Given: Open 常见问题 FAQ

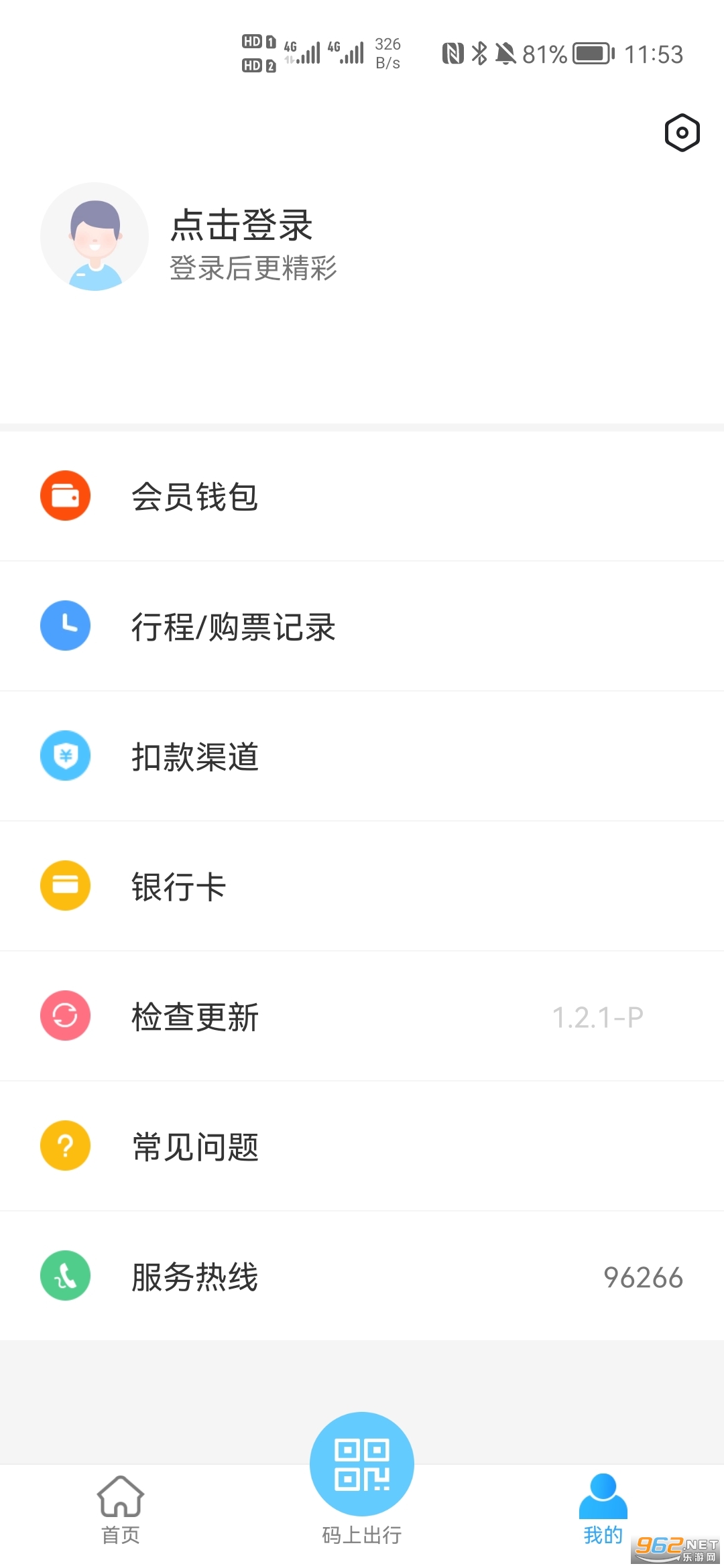Looking at the screenshot, I should [x=362, y=1147].
